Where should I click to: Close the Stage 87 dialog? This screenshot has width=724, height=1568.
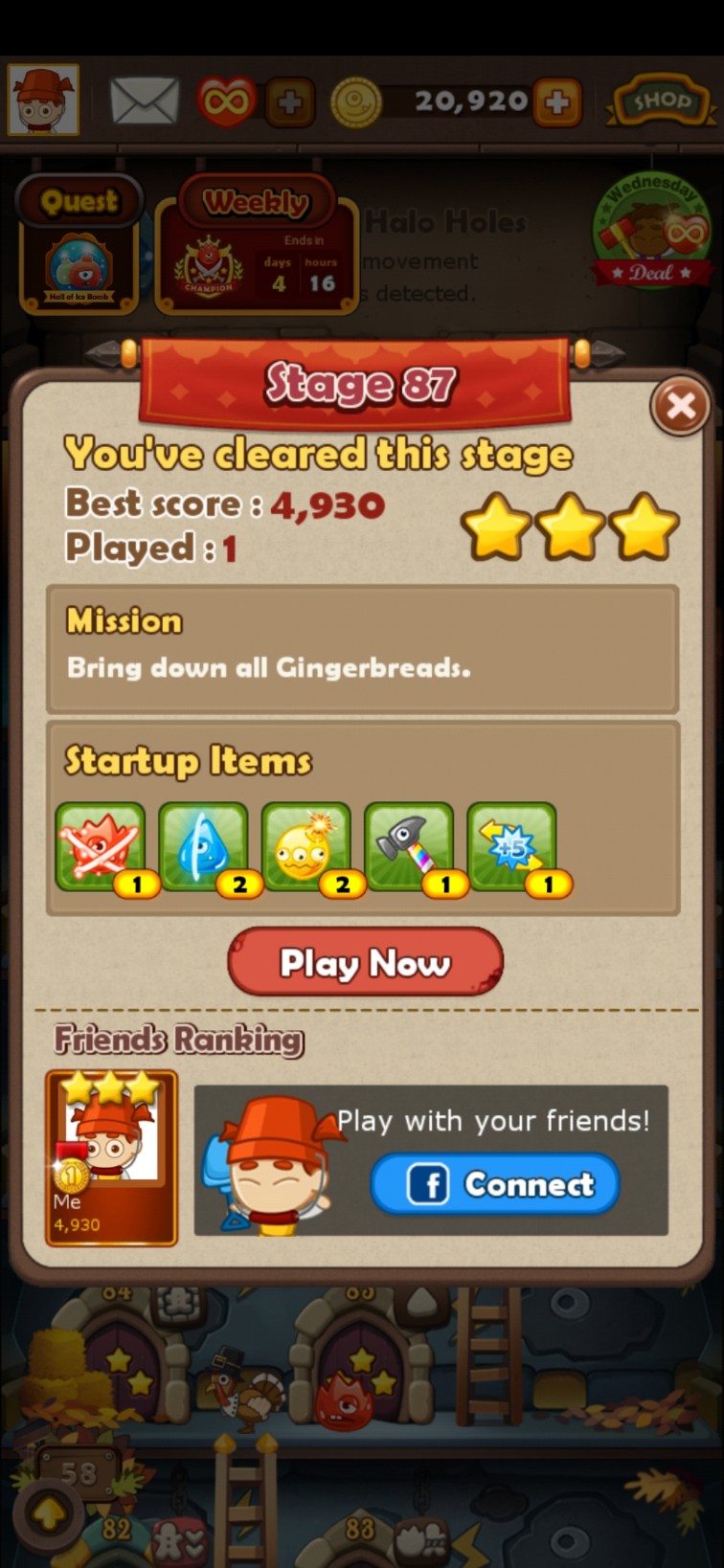point(680,407)
